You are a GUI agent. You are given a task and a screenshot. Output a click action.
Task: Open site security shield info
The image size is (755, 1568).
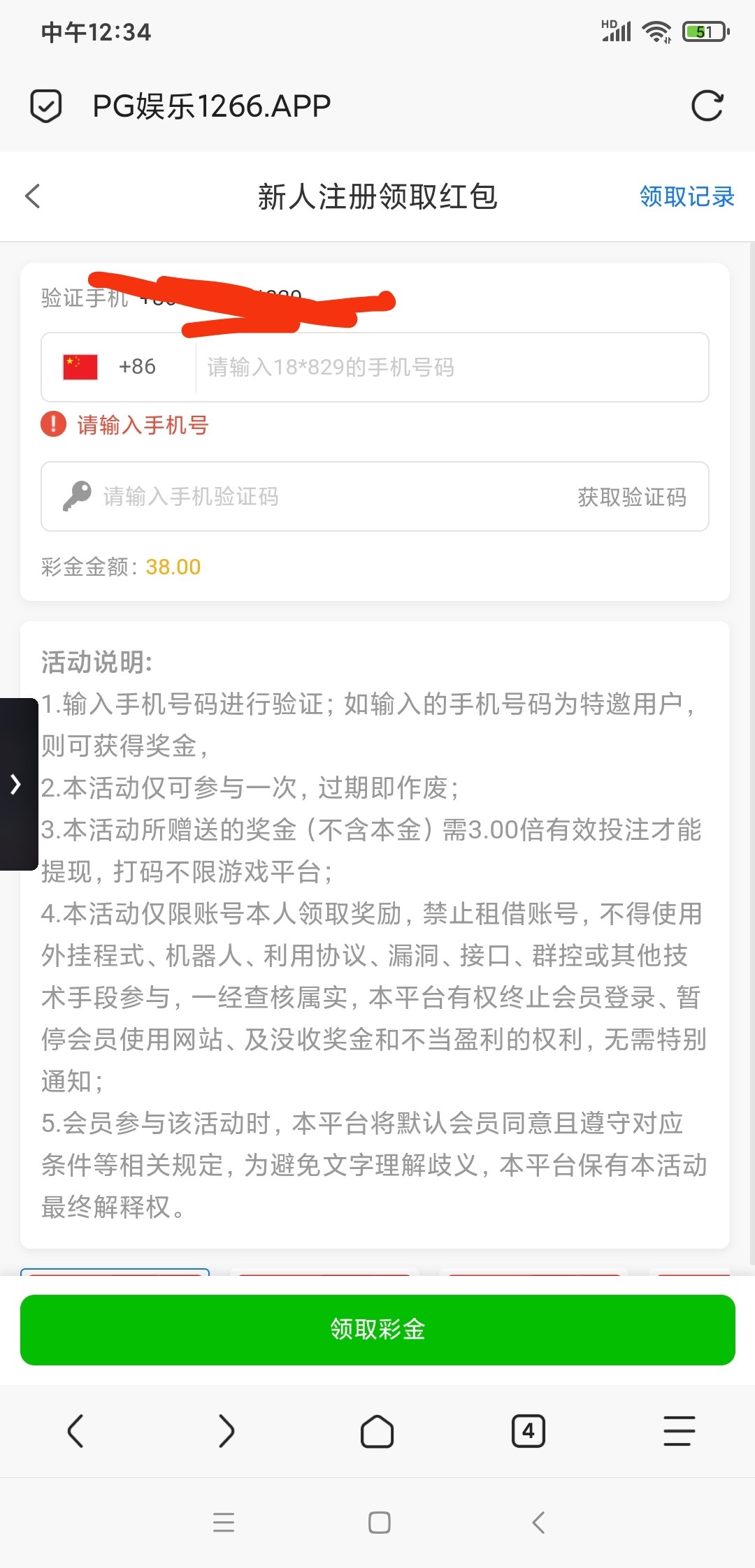46,106
